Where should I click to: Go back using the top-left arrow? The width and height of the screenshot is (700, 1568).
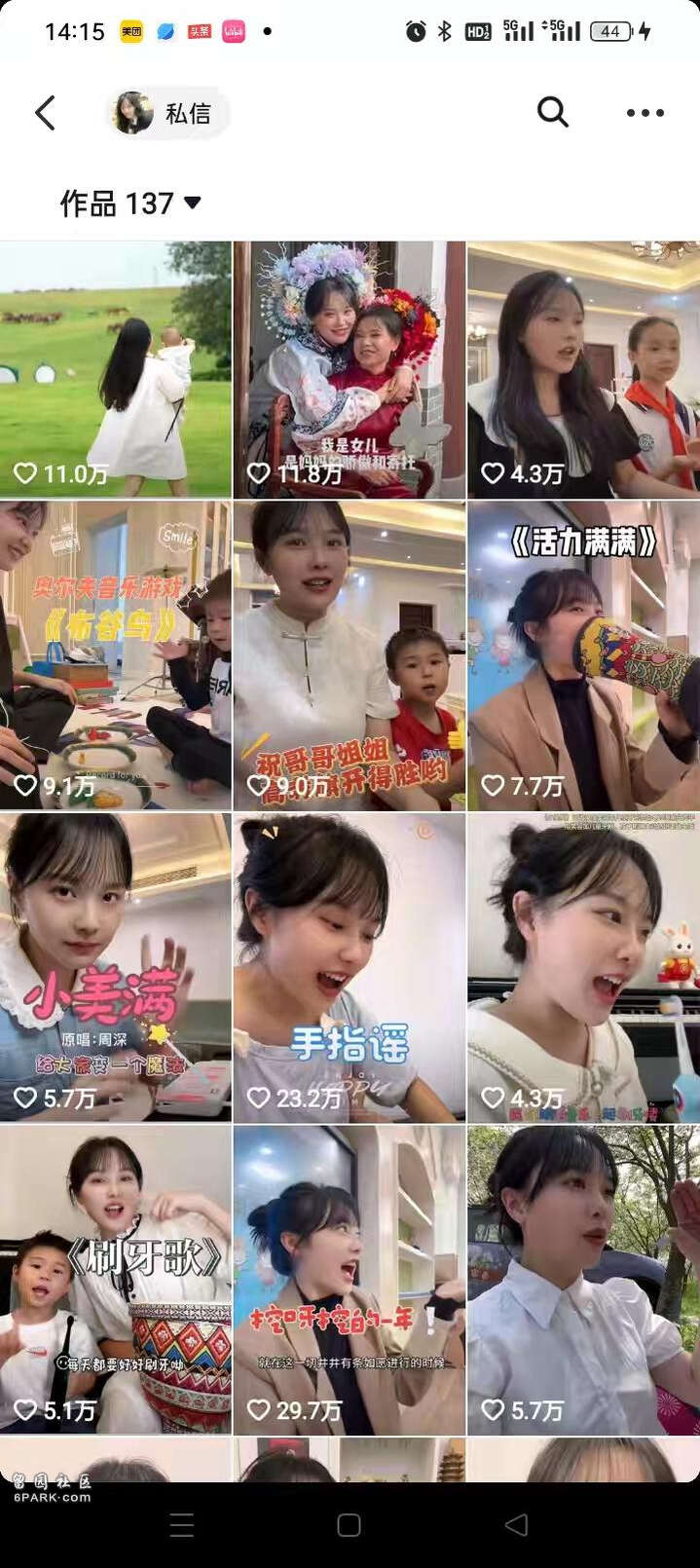click(45, 113)
